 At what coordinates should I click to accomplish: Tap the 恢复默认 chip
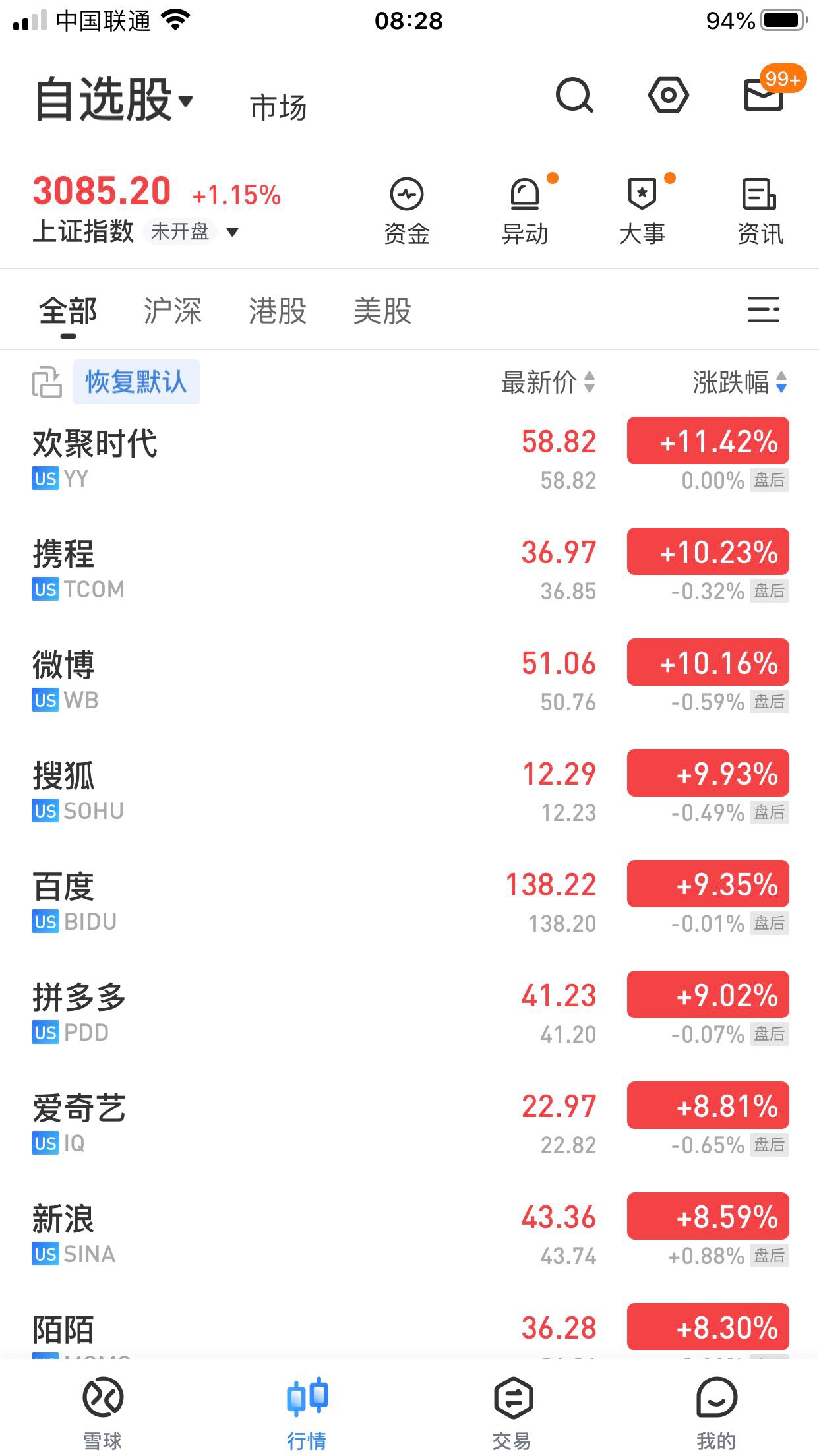click(x=136, y=382)
